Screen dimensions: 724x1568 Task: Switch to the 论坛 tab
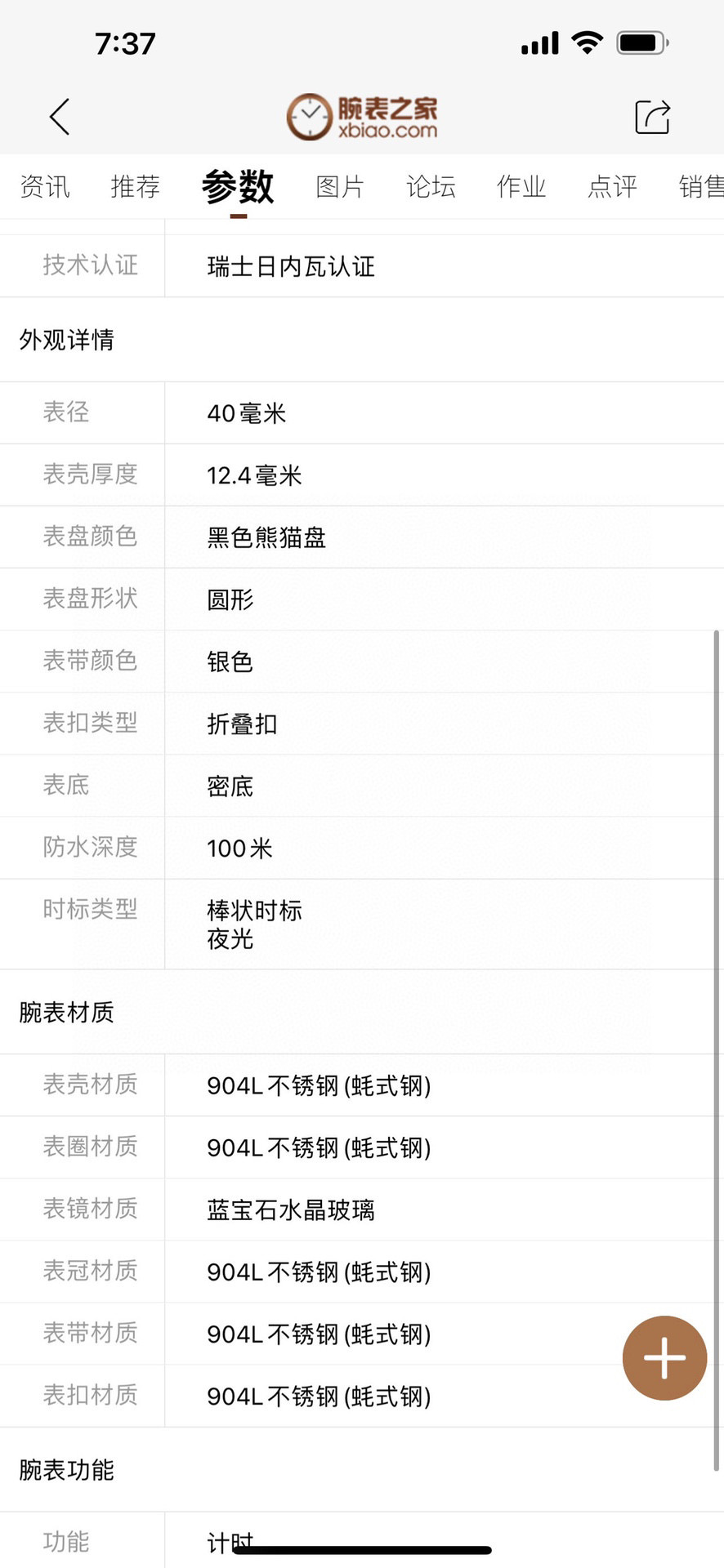coord(431,187)
